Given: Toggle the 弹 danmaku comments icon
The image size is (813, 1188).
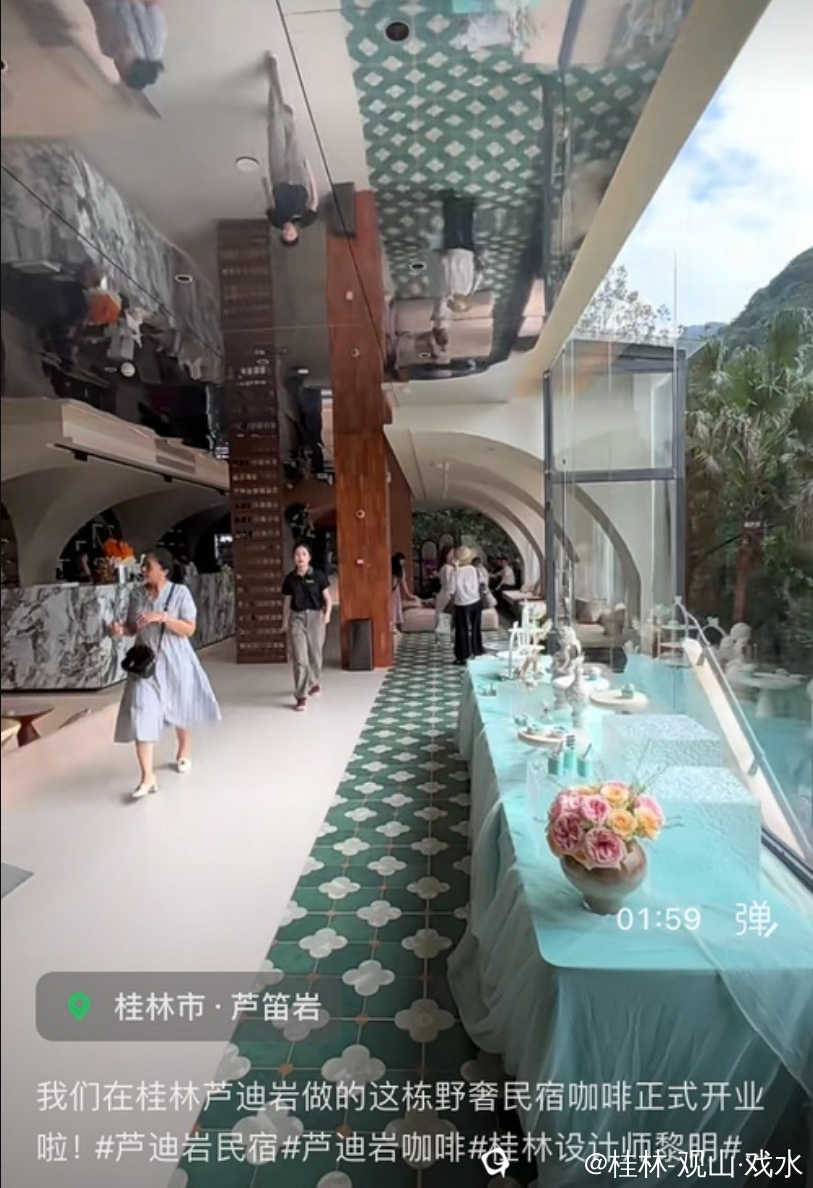Looking at the screenshot, I should click(754, 919).
